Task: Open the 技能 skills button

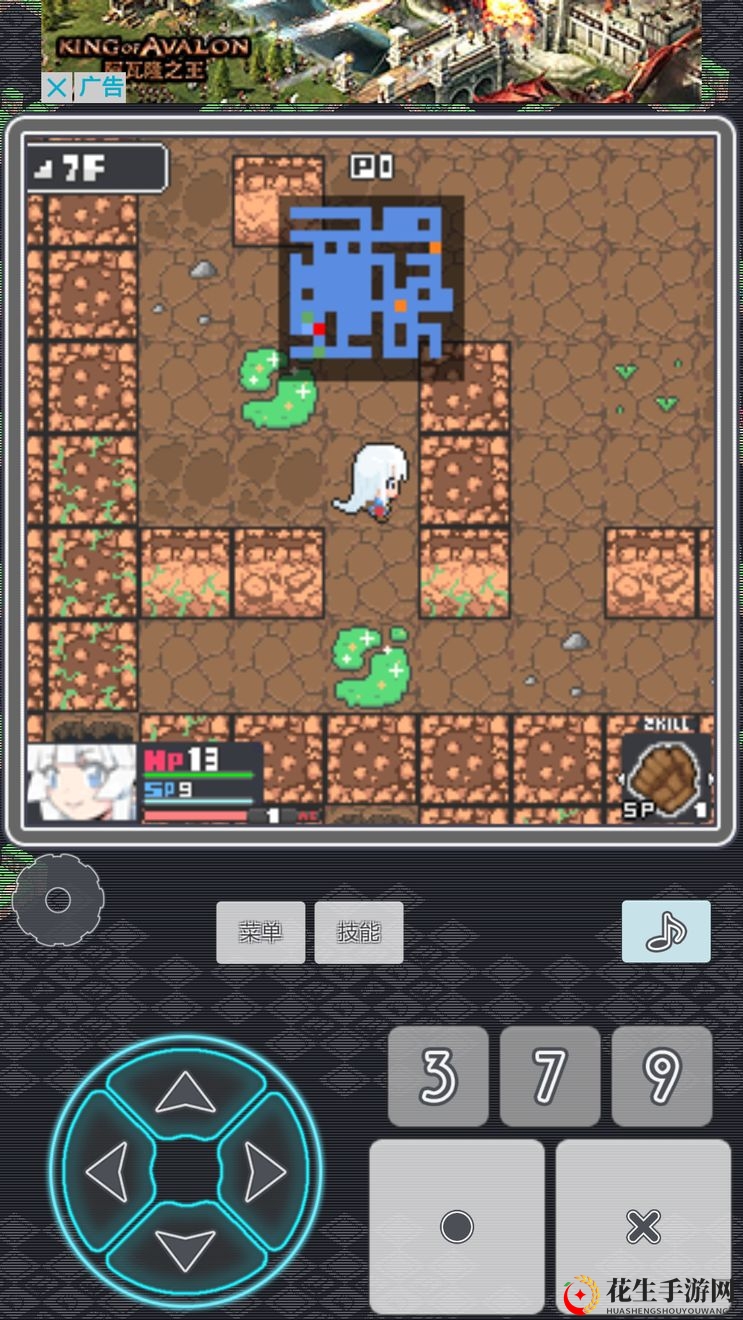Action: pyautogui.click(x=359, y=932)
